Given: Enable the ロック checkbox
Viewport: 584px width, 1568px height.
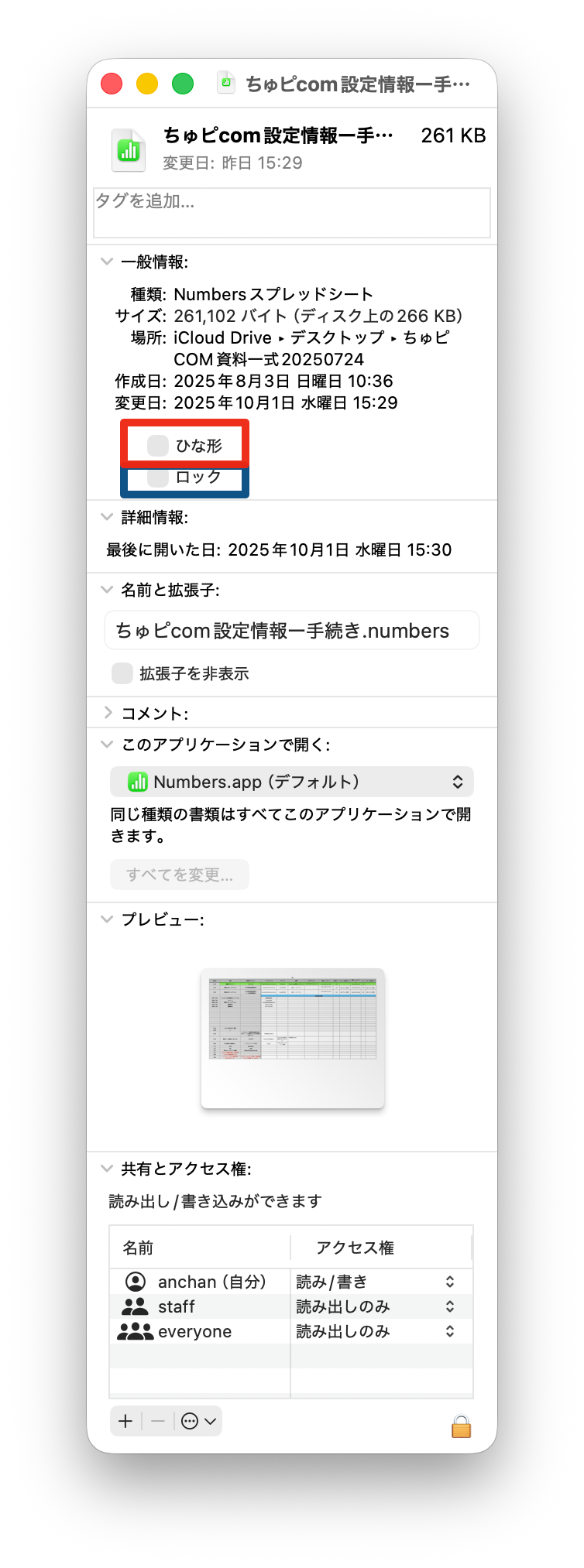Looking at the screenshot, I should [158, 478].
